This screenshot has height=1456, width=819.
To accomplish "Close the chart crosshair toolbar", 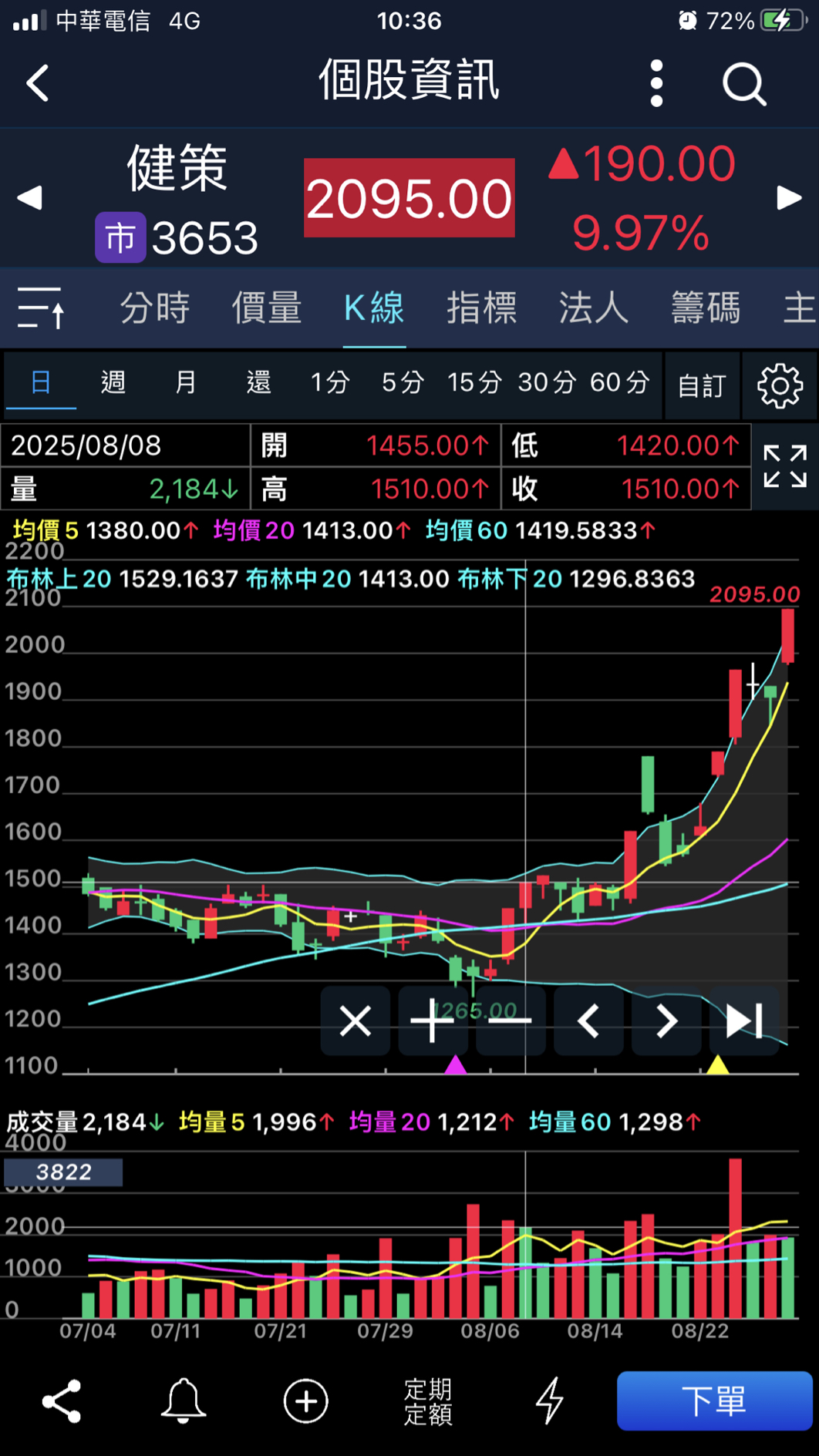I will (x=356, y=1021).
